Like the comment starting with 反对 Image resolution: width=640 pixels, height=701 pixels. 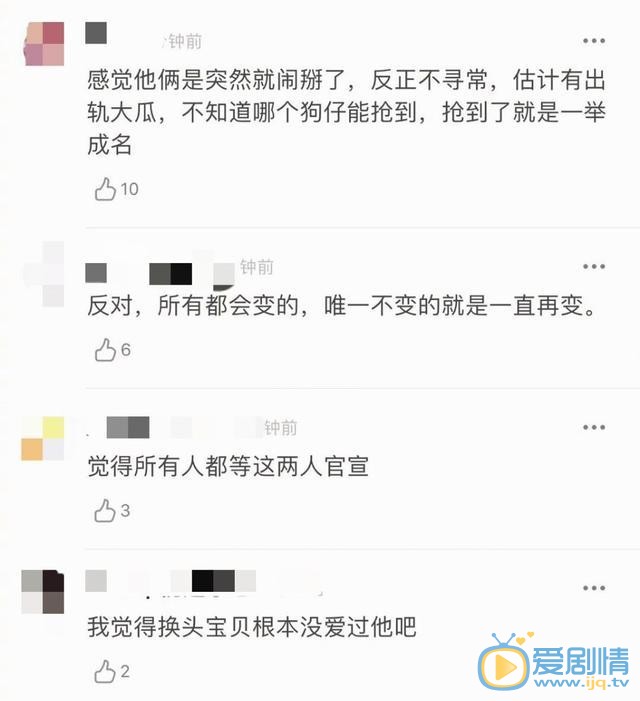click(x=106, y=350)
